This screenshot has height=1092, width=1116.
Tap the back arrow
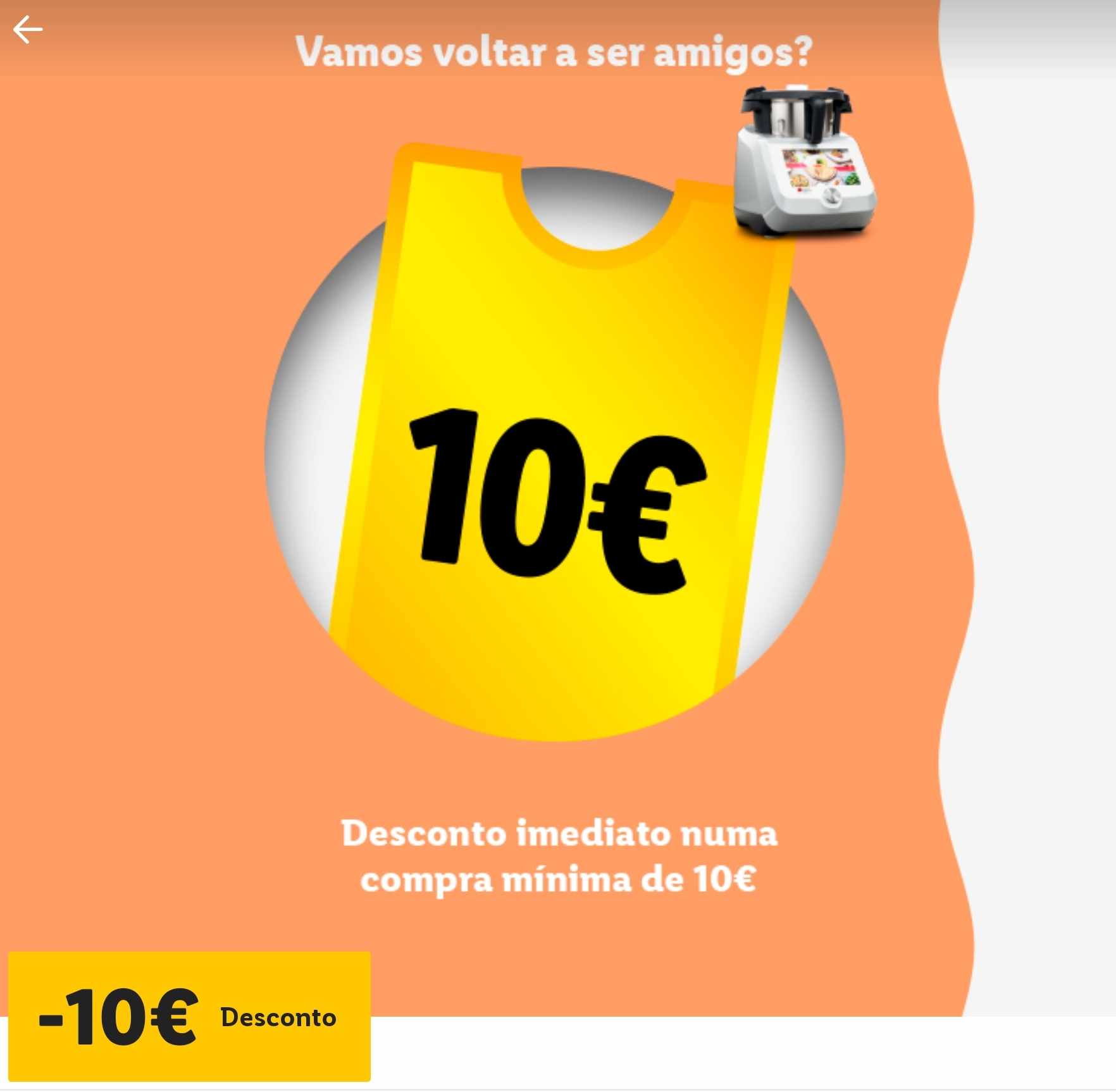(28, 30)
